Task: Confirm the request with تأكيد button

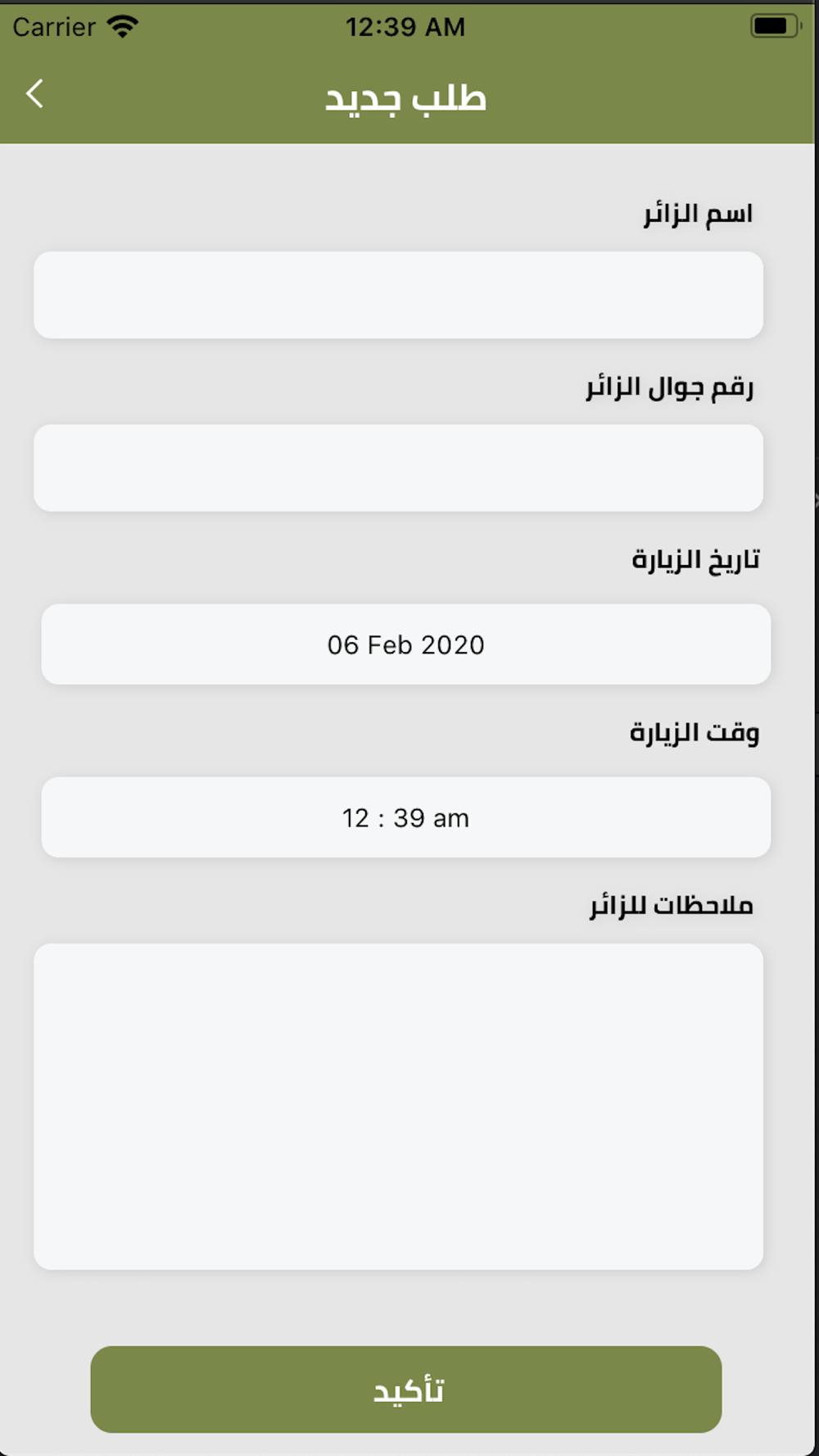Action: click(x=406, y=1390)
